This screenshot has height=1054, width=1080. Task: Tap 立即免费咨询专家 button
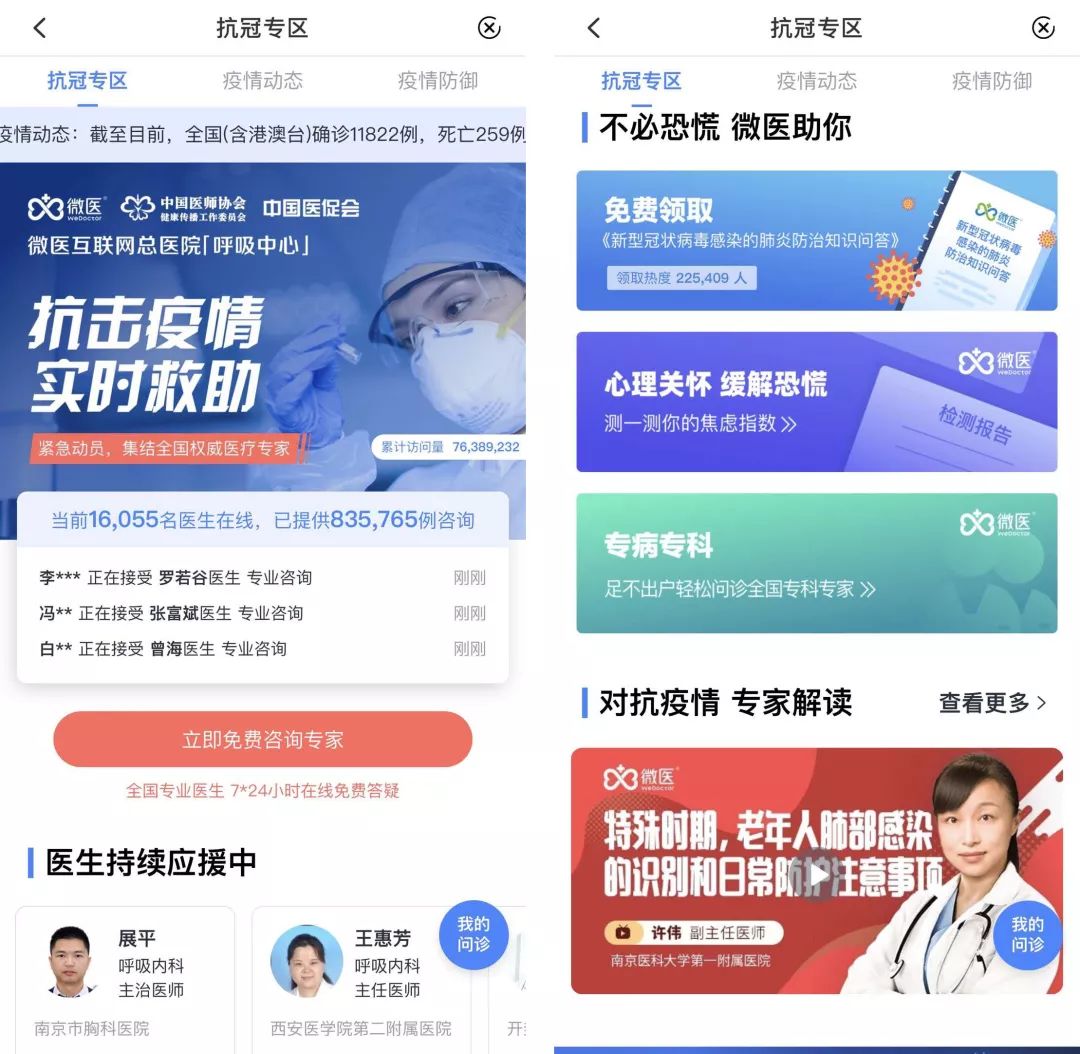pos(262,740)
